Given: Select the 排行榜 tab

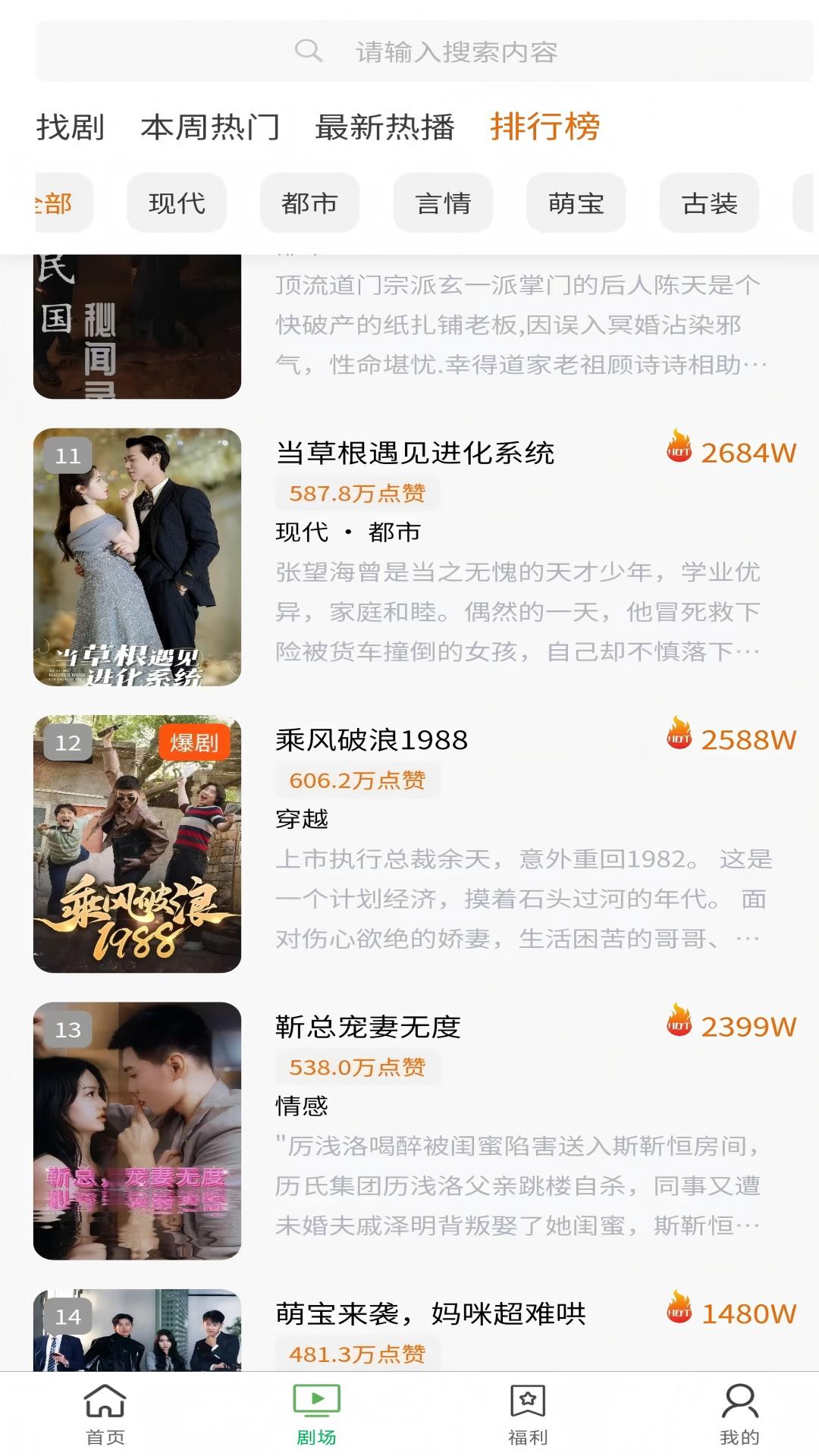Looking at the screenshot, I should pyautogui.click(x=544, y=127).
